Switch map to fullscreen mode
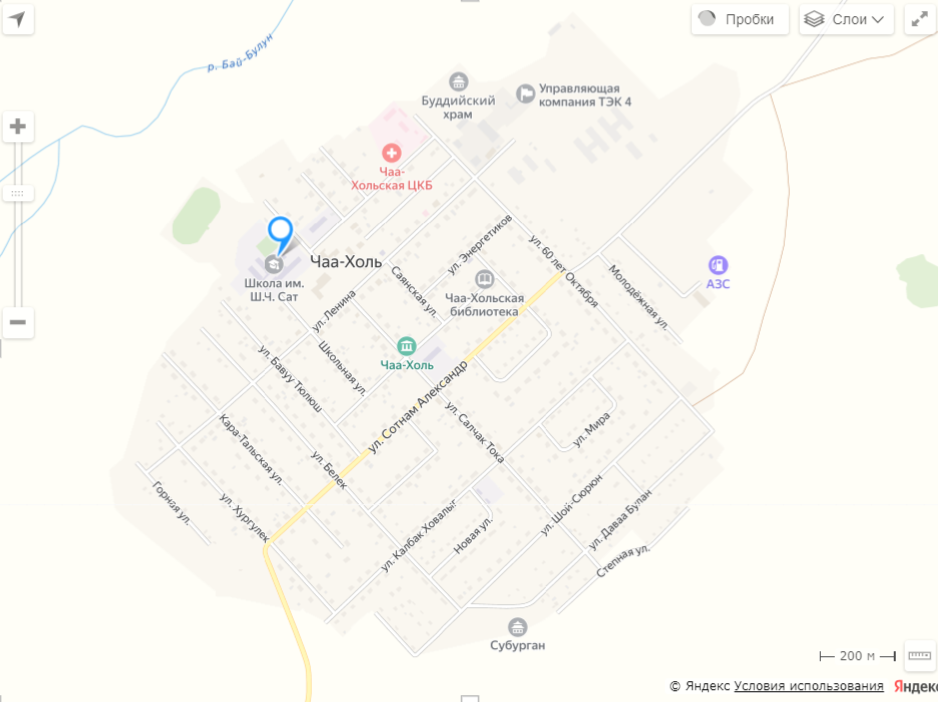The height and width of the screenshot is (702, 938). [x=919, y=19]
